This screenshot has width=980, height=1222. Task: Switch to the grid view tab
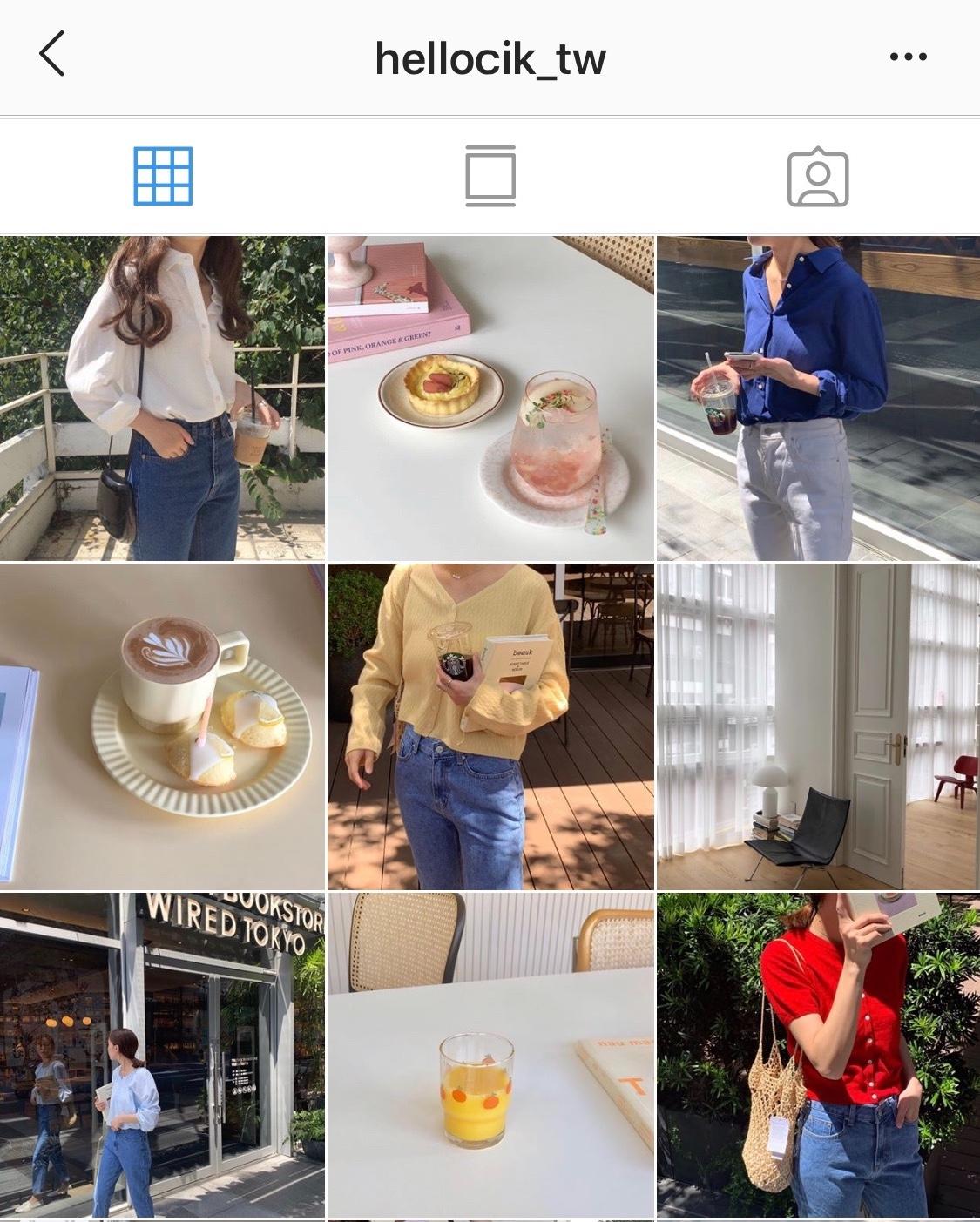[x=163, y=176]
